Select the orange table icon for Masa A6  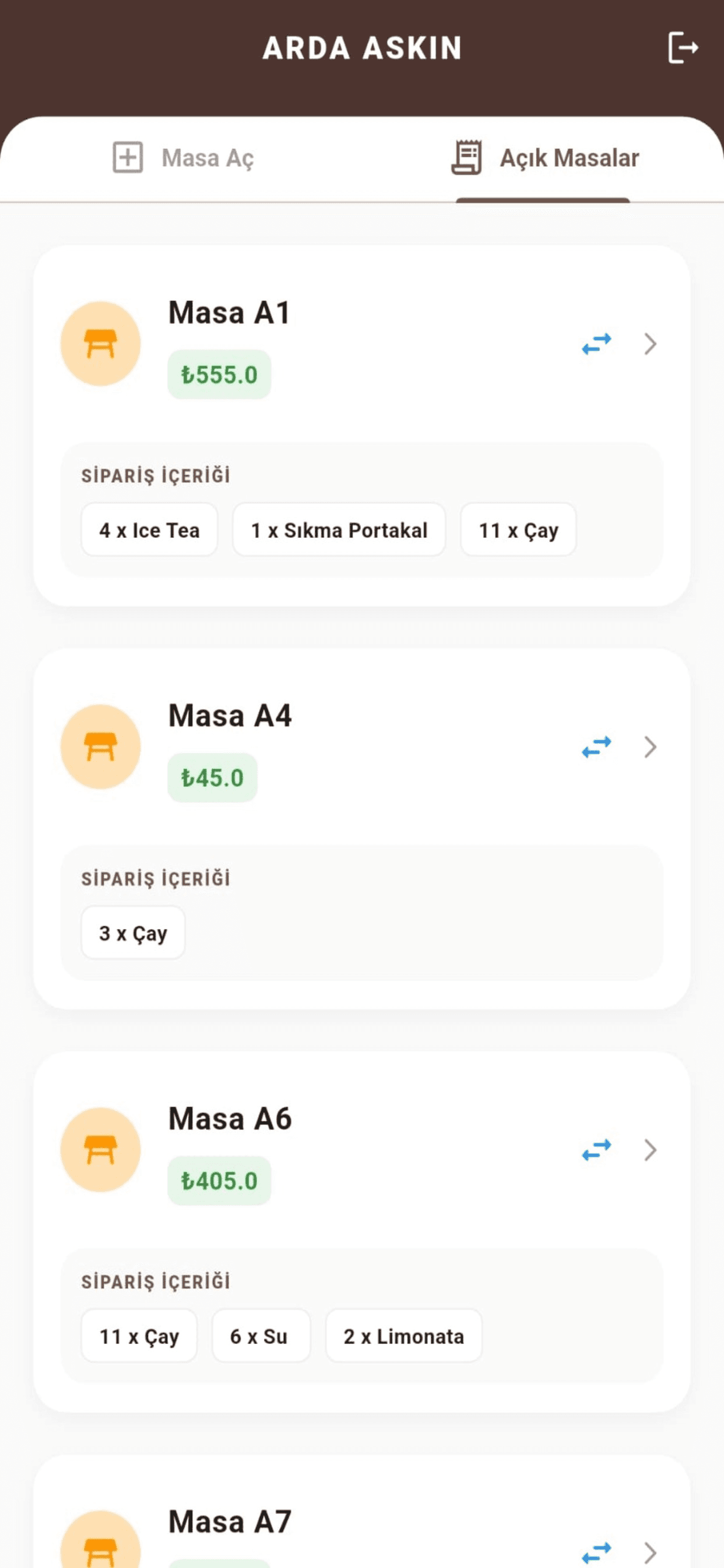point(101,1149)
